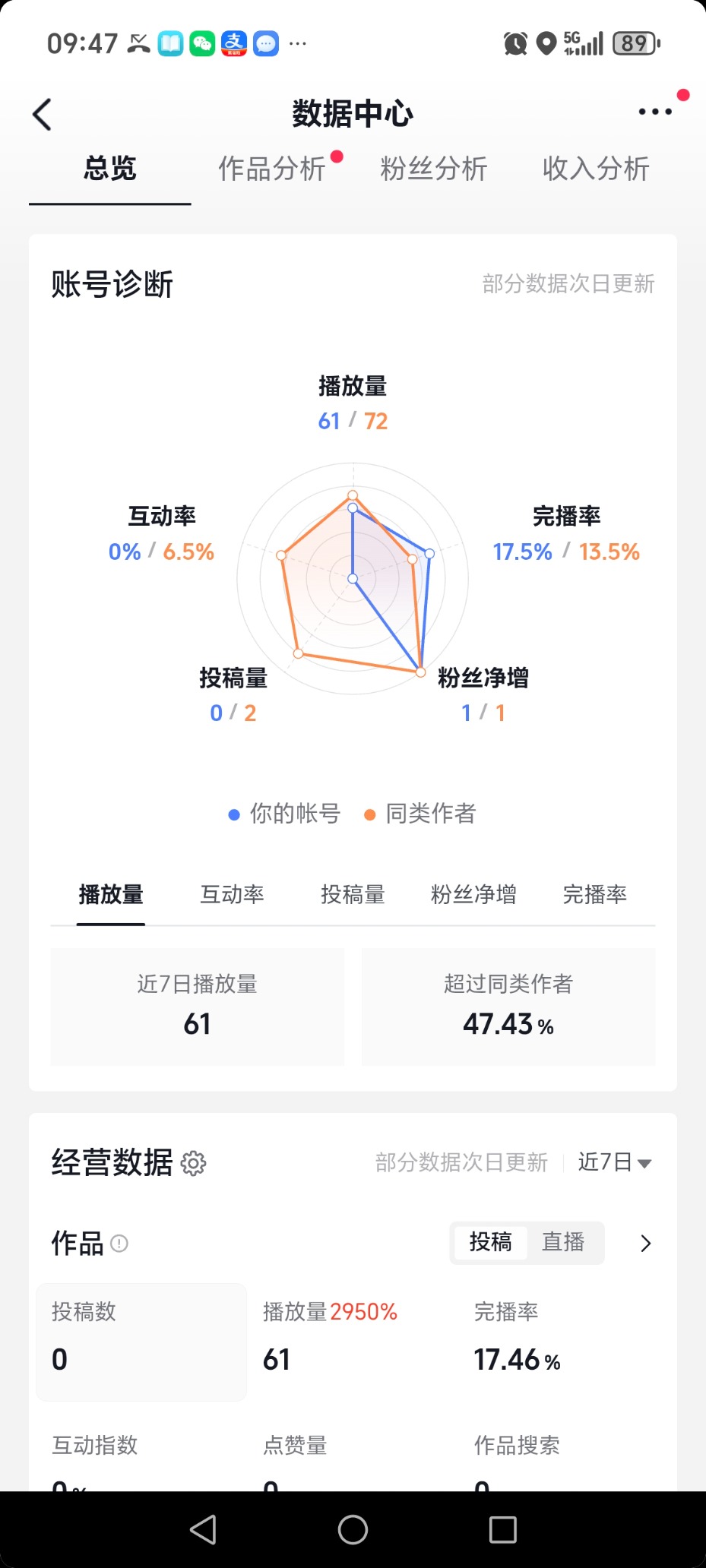Select the 投稿数 metric card

point(141,1342)
